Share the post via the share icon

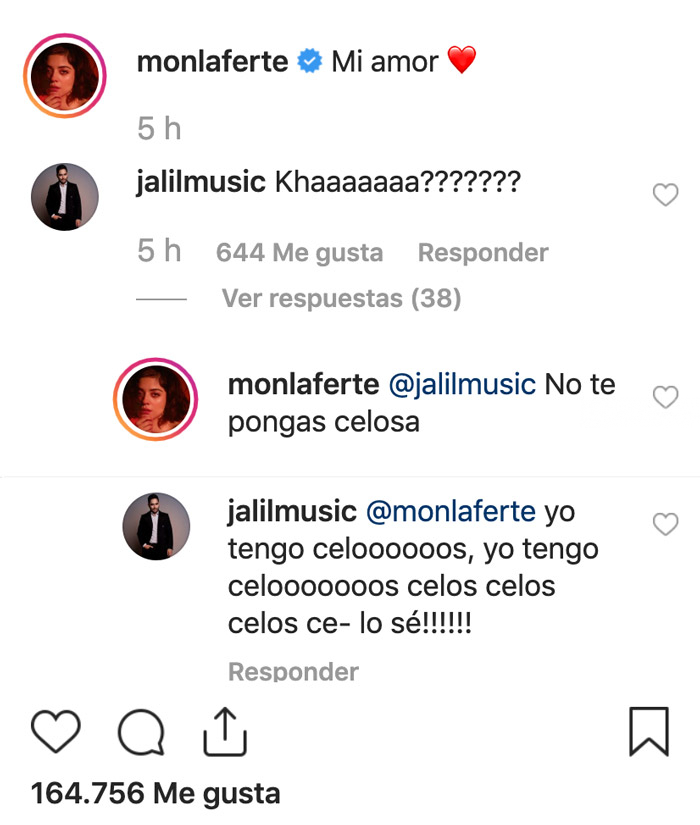225,732
